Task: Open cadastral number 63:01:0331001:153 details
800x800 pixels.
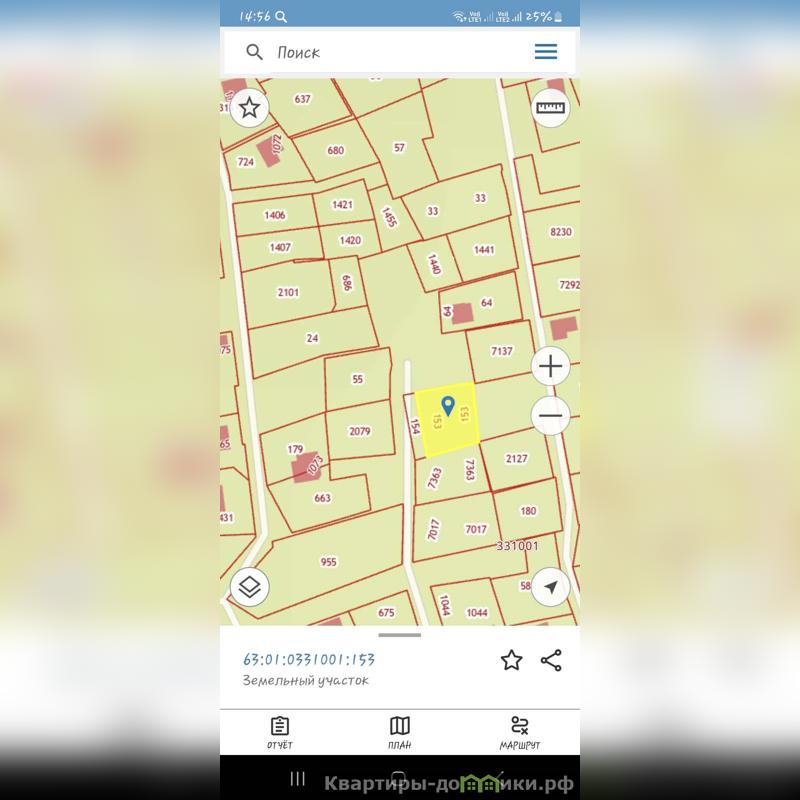Action: 309,660
